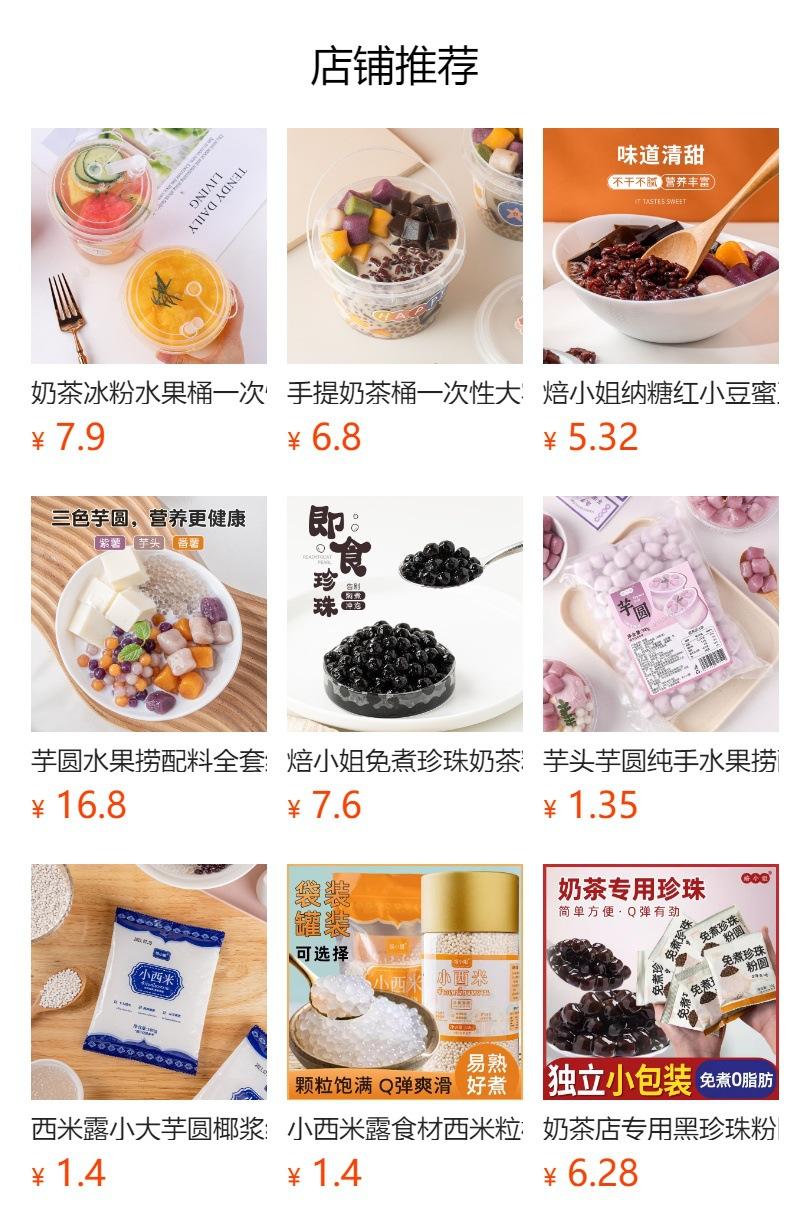Open the 西米露小大芋圆椰浆 product card
Image resolution: width=790 pixels, height=1232 pixels.
click(149, 982)
